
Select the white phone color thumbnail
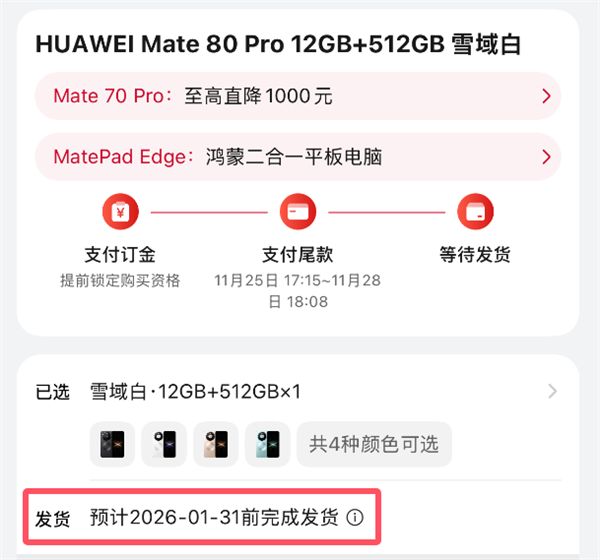164,445
